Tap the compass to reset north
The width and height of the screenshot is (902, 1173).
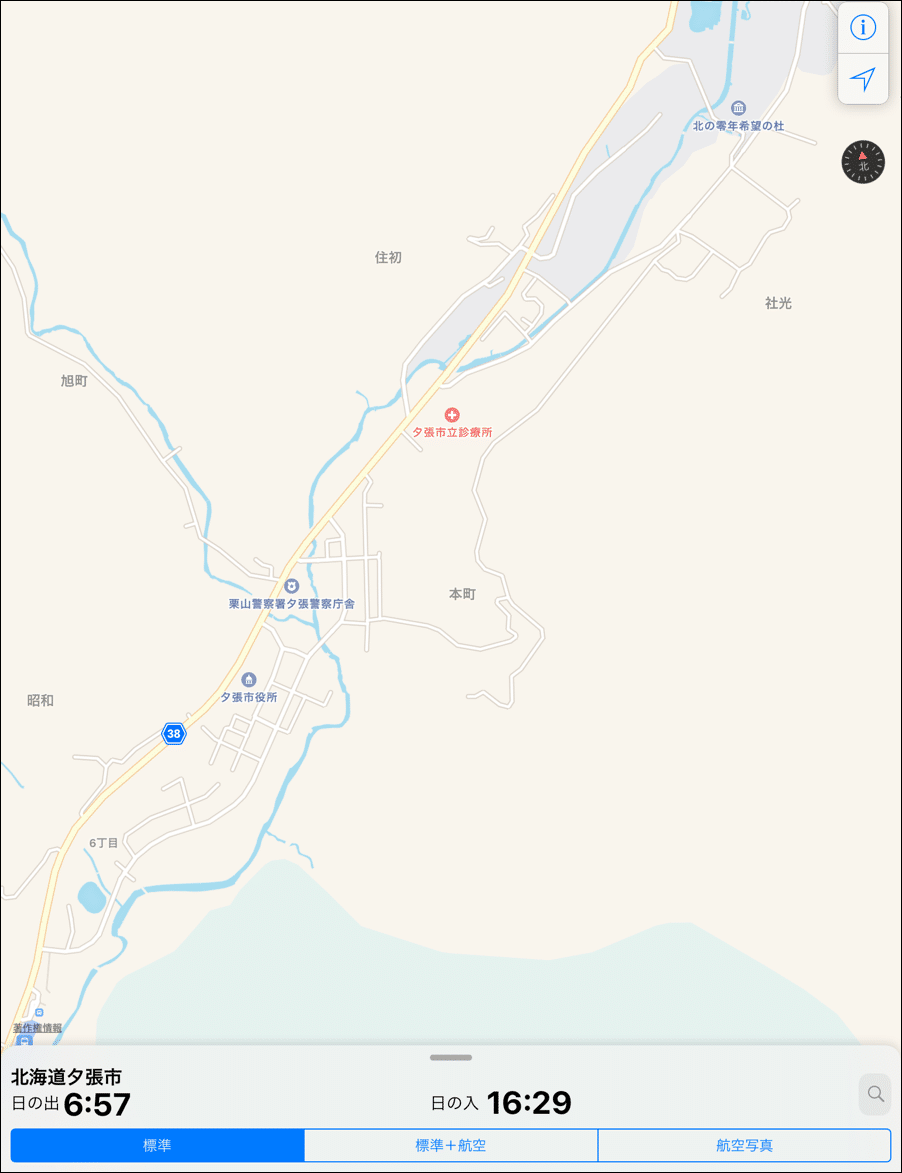tap(863, 162)
